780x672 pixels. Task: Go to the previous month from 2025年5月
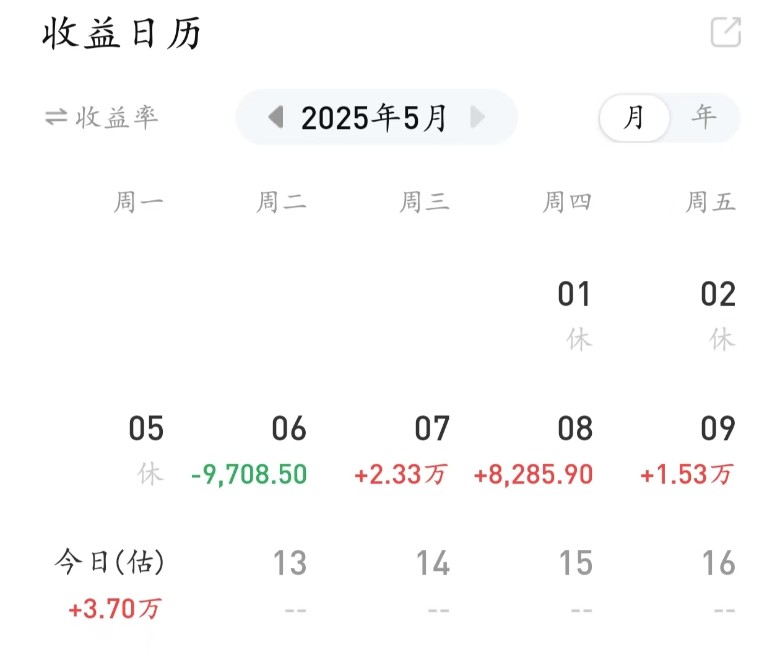pyautogui.click(x=276, y=118)
